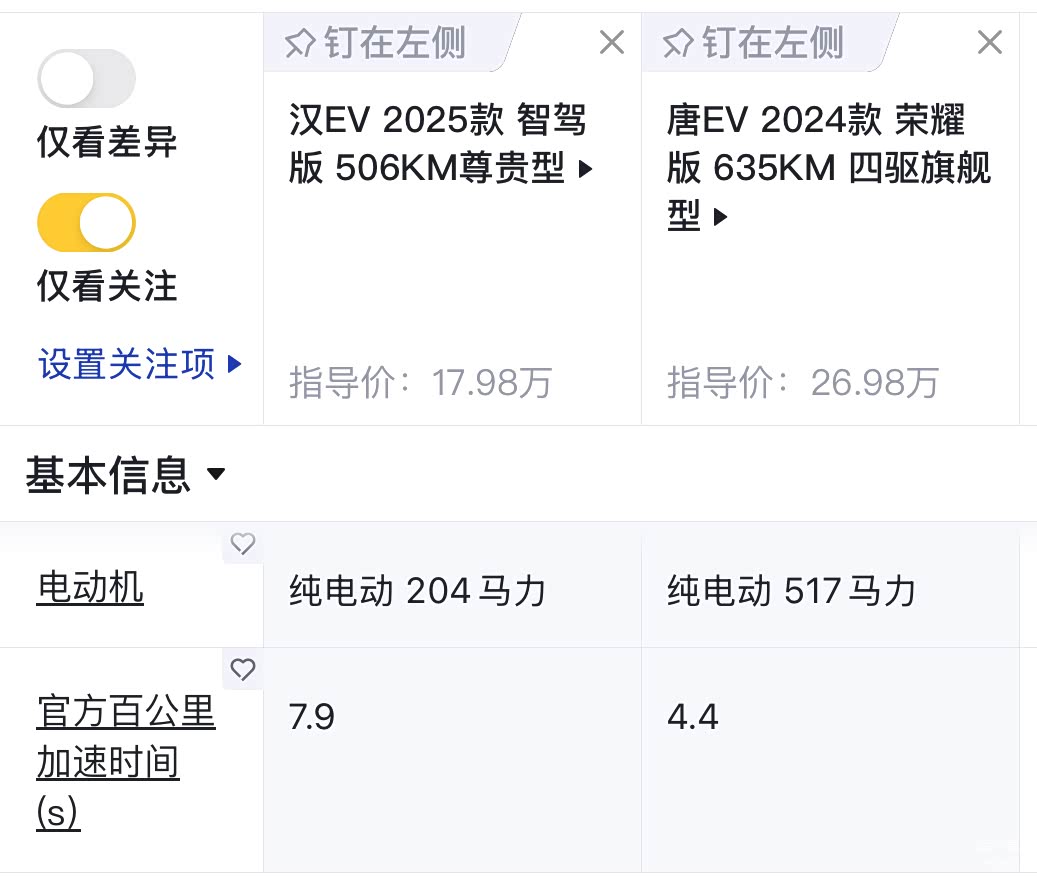The width and height of the screenshot is (1037, 877).
Task: Collapse the 基本信息 section
Action: pos(125,474)
